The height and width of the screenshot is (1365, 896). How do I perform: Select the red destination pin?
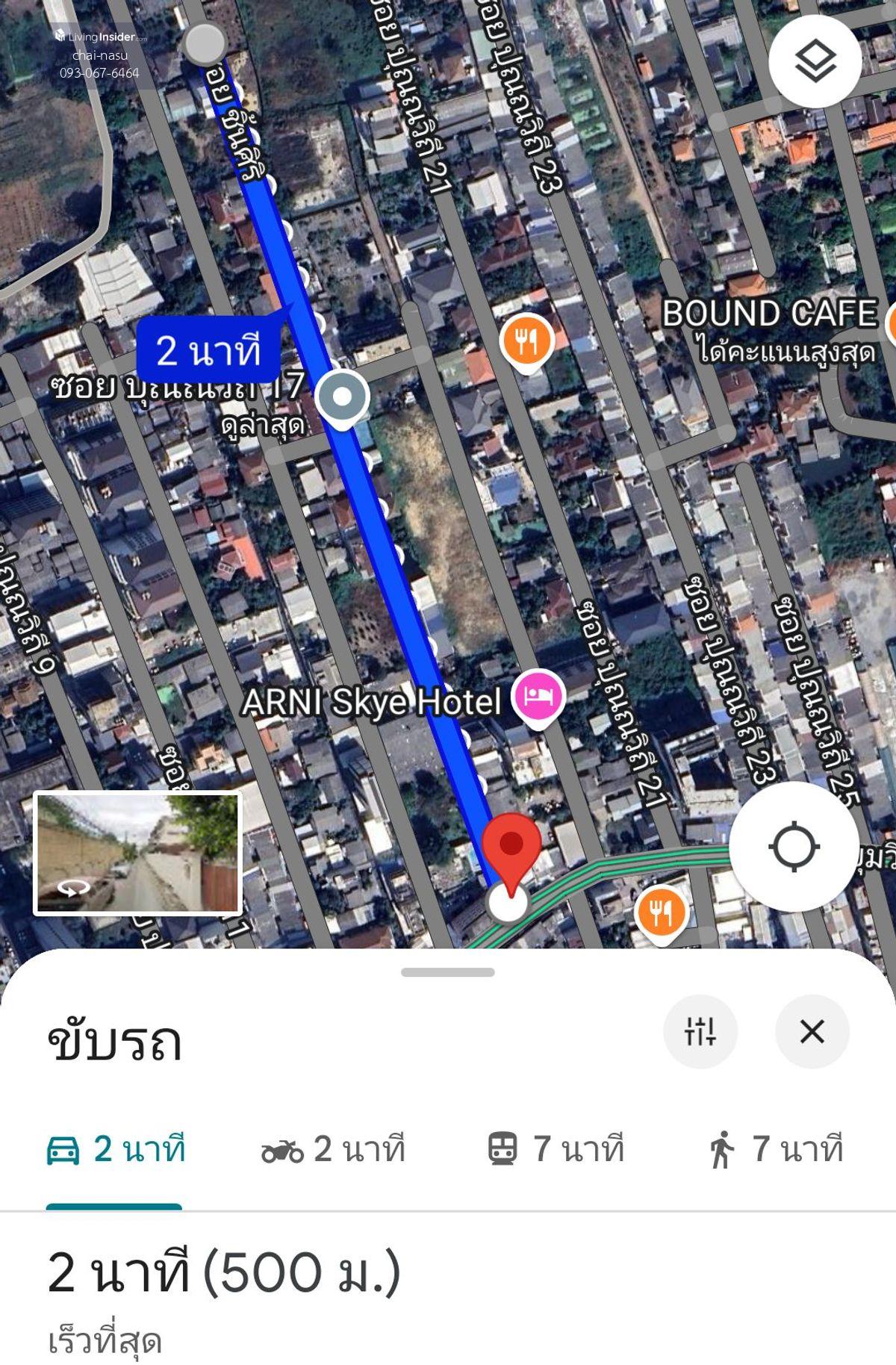(x=511, y=848)
